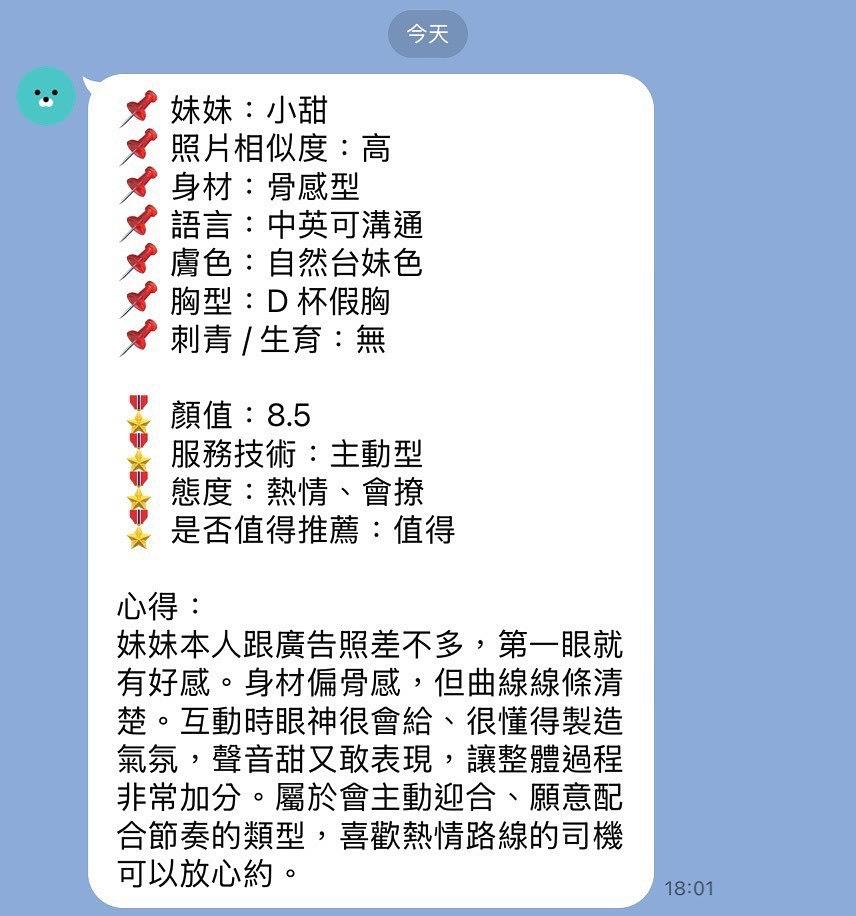Open the sender's bear avatar profile
Image resolution: width=856 pixels, height=916 pixels.
tap(46, 95)
